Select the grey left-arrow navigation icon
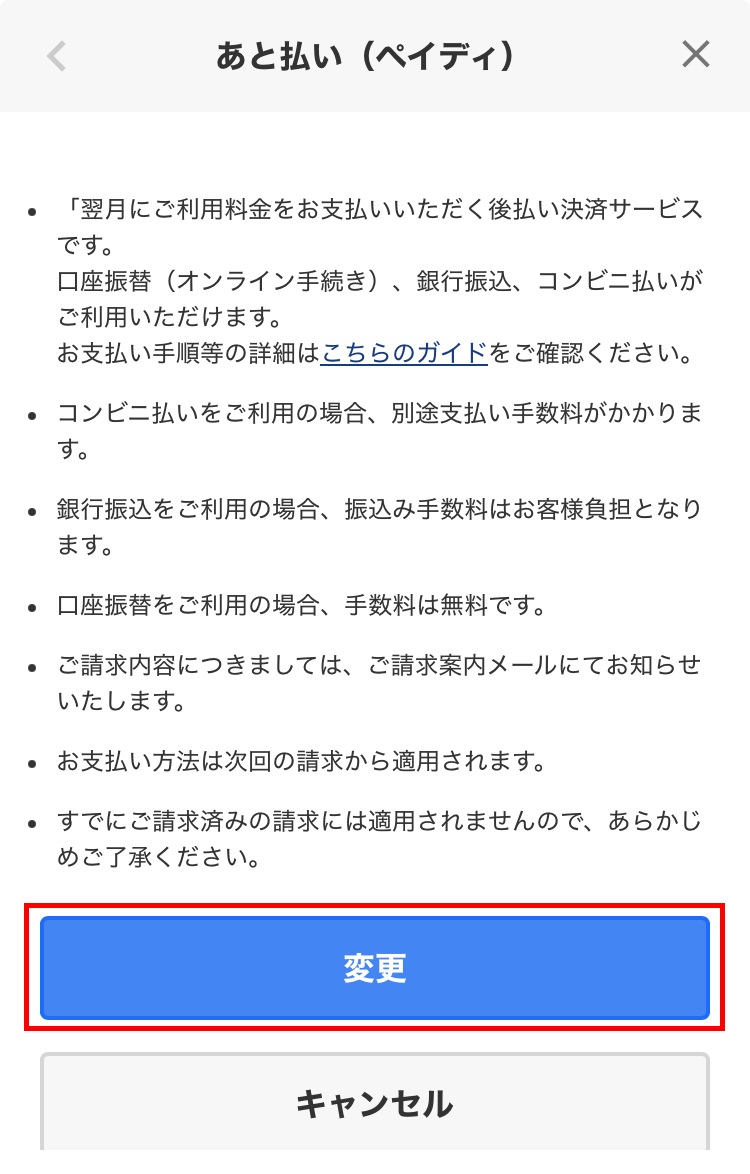Screen dimensions: 750x1174 pos(56,55)
